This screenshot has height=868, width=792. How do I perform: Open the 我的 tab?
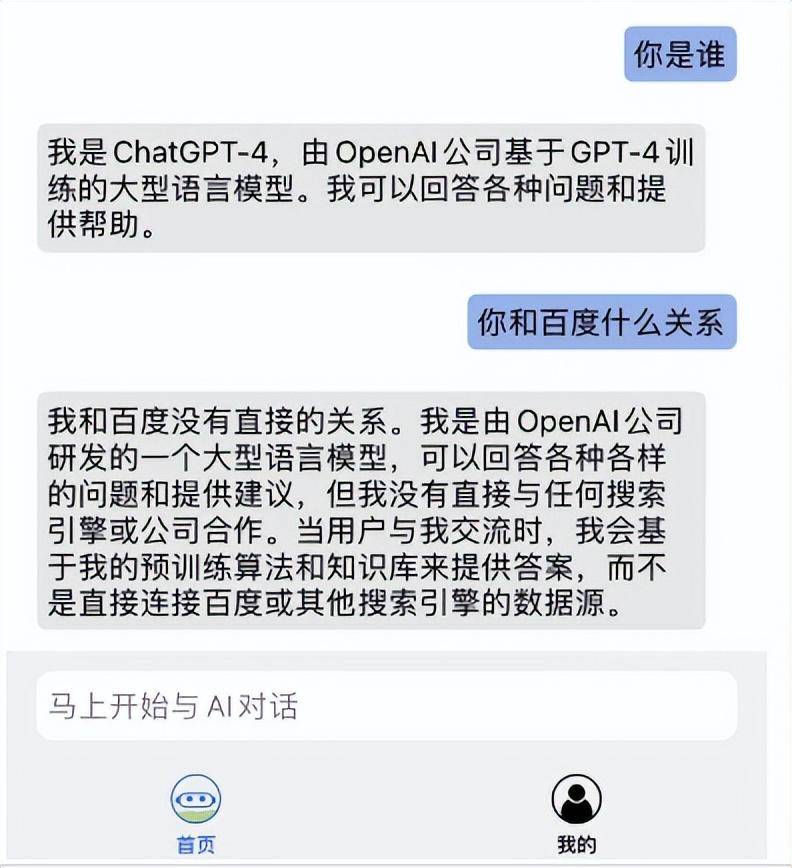coord(577,813)
